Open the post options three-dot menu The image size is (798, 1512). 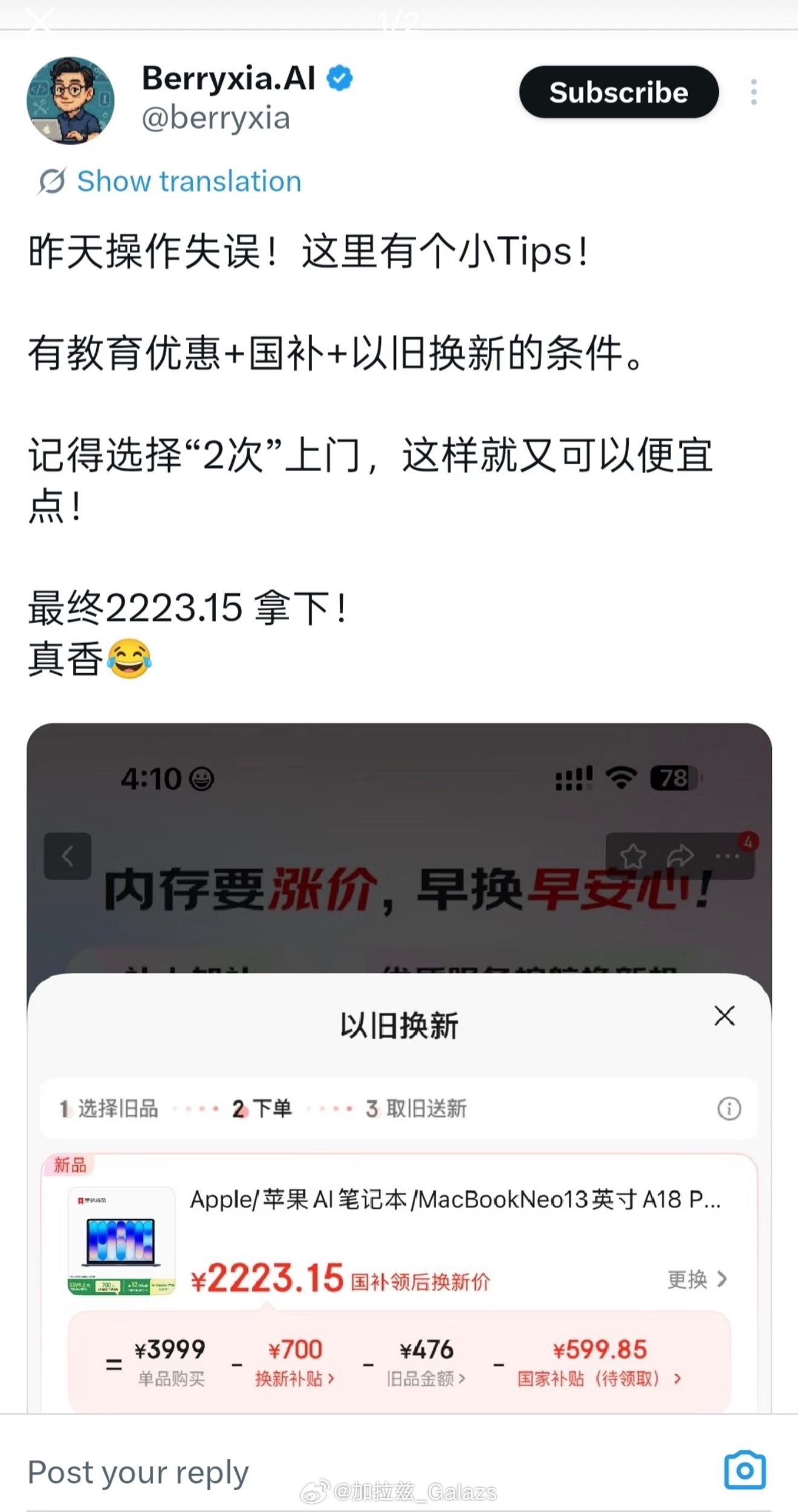pyautogui.click(x=754, y=92)
